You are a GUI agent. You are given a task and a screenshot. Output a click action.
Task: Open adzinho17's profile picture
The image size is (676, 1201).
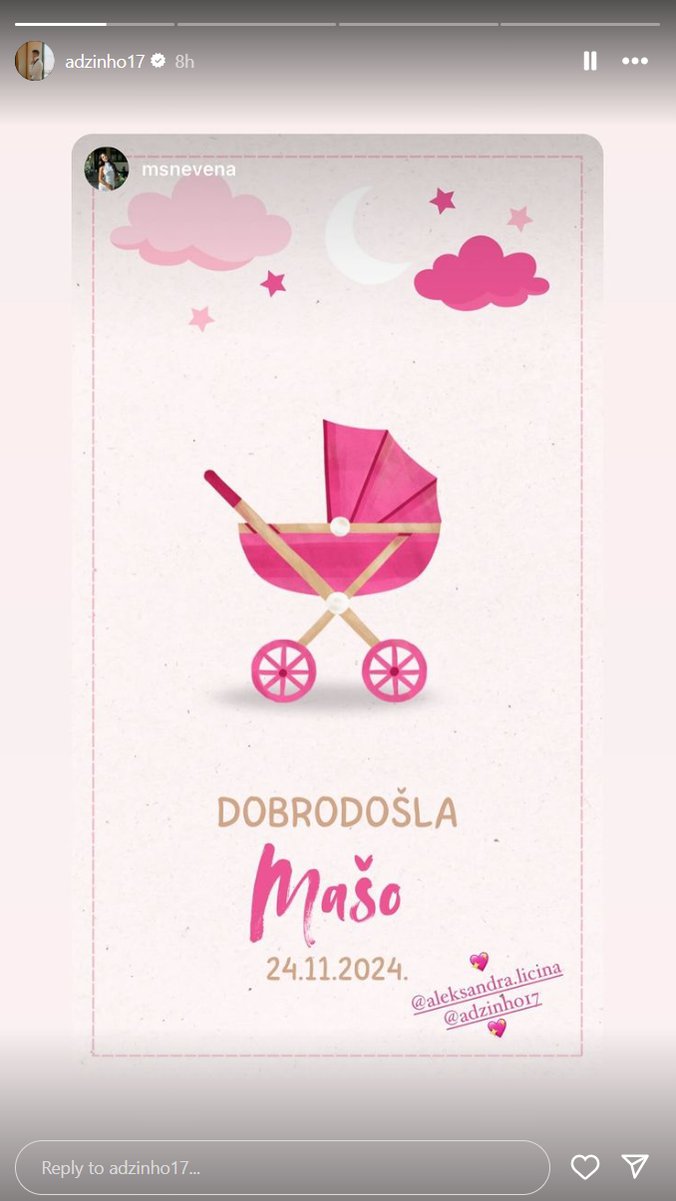[34, 61]
